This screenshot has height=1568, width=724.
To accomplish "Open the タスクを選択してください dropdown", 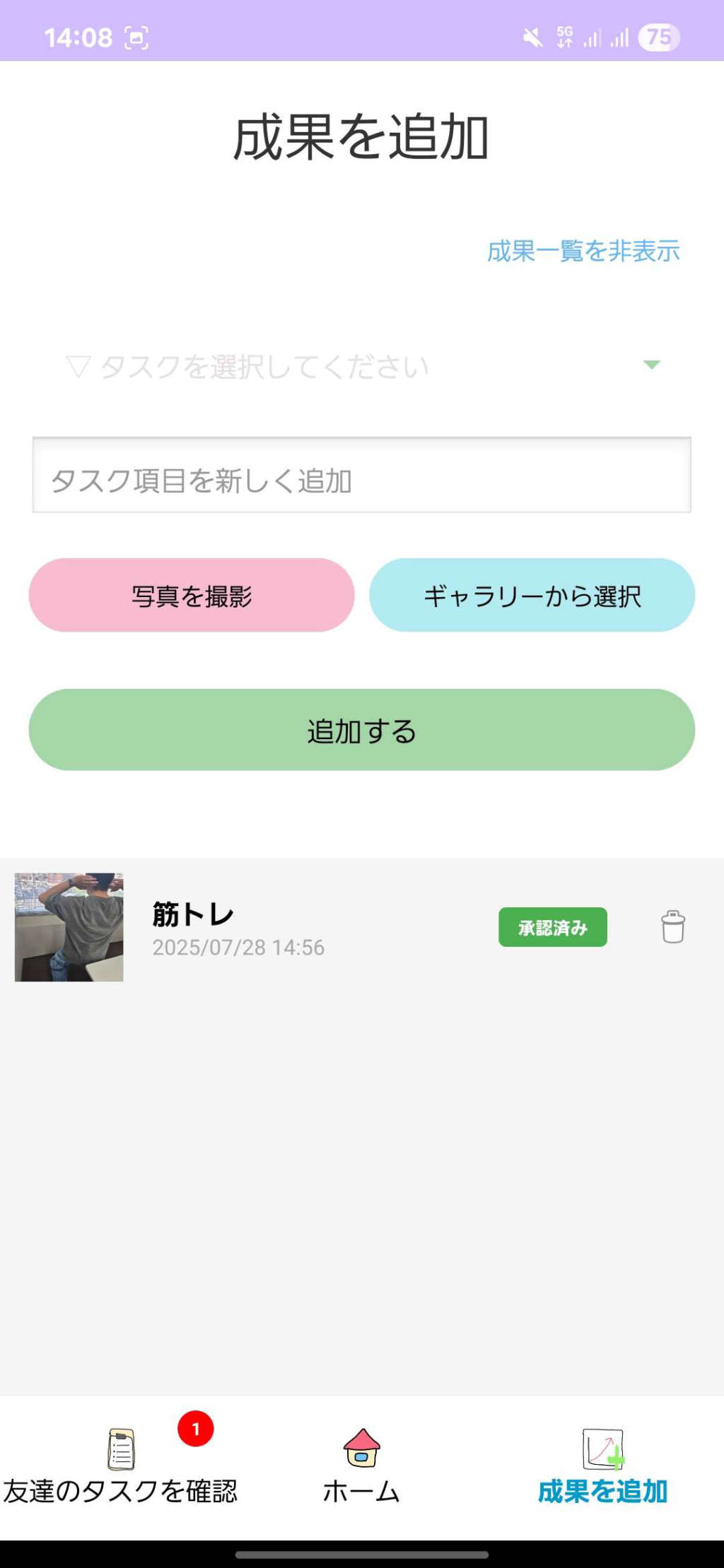I will pos(361,366).
